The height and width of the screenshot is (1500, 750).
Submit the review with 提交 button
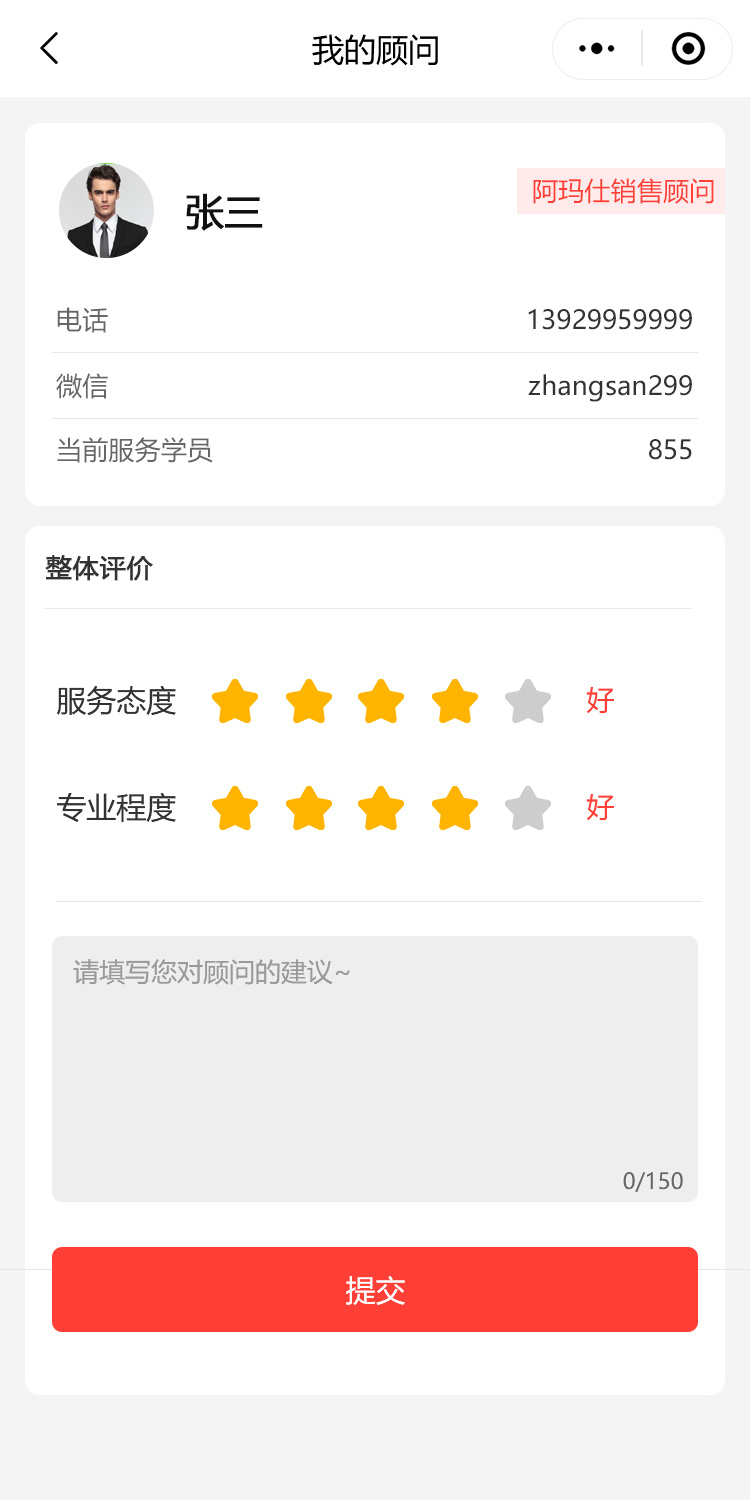(375, 1290)
